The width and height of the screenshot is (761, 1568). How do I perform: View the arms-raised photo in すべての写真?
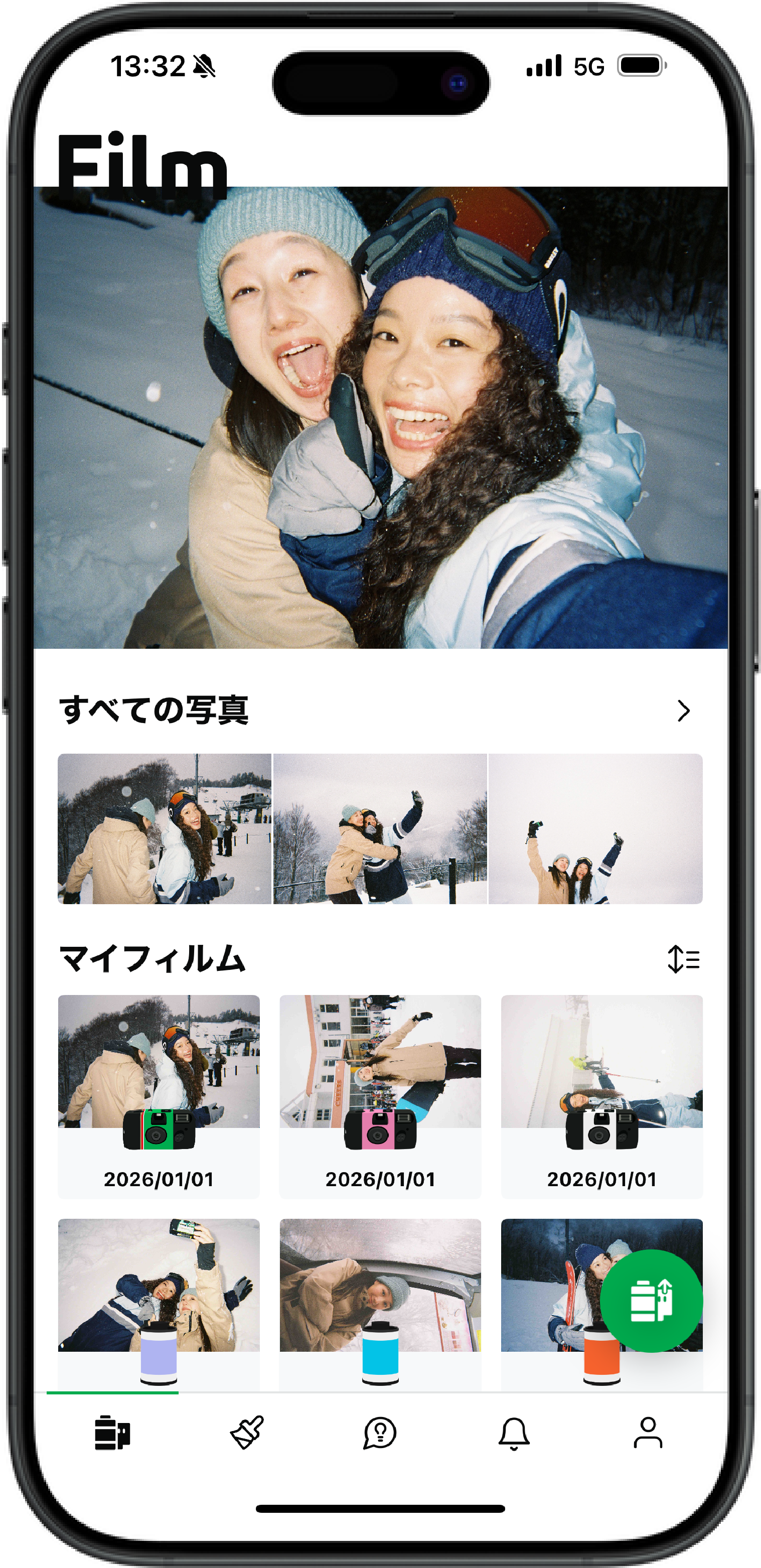click(595, 828)
